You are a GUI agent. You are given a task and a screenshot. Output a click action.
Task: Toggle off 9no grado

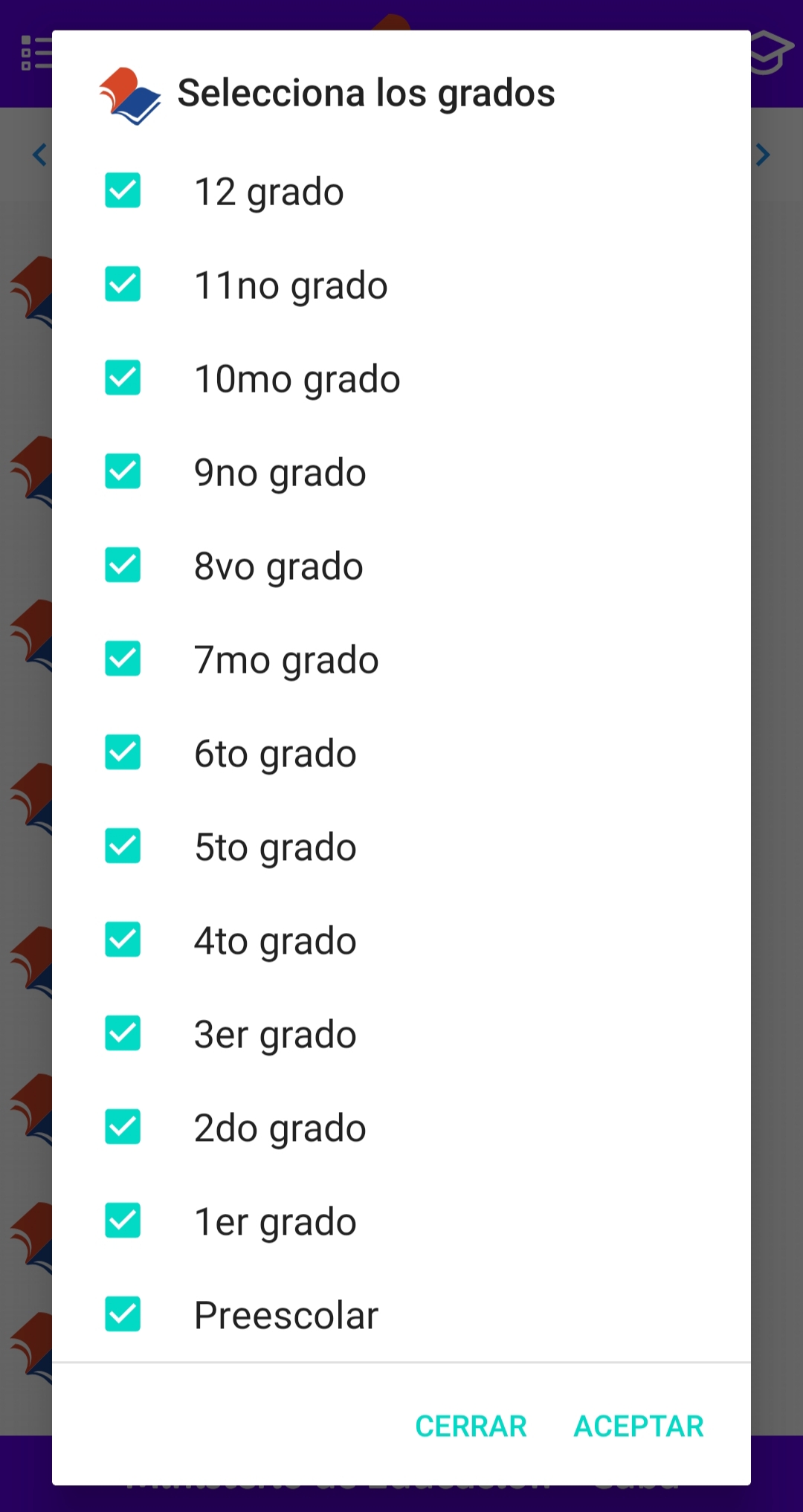tap(123, 472)
